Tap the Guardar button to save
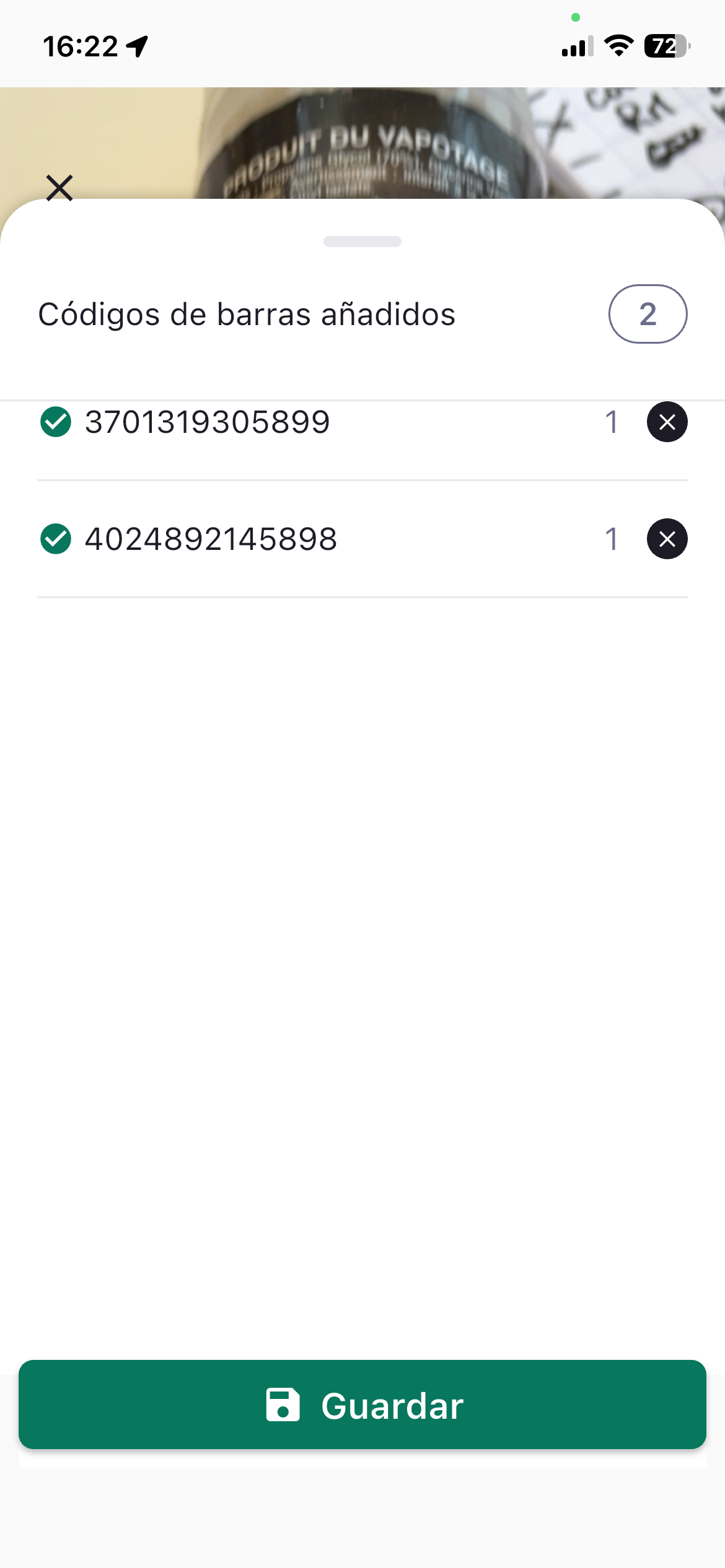The image size is (725, 1568). (362, 1405)
